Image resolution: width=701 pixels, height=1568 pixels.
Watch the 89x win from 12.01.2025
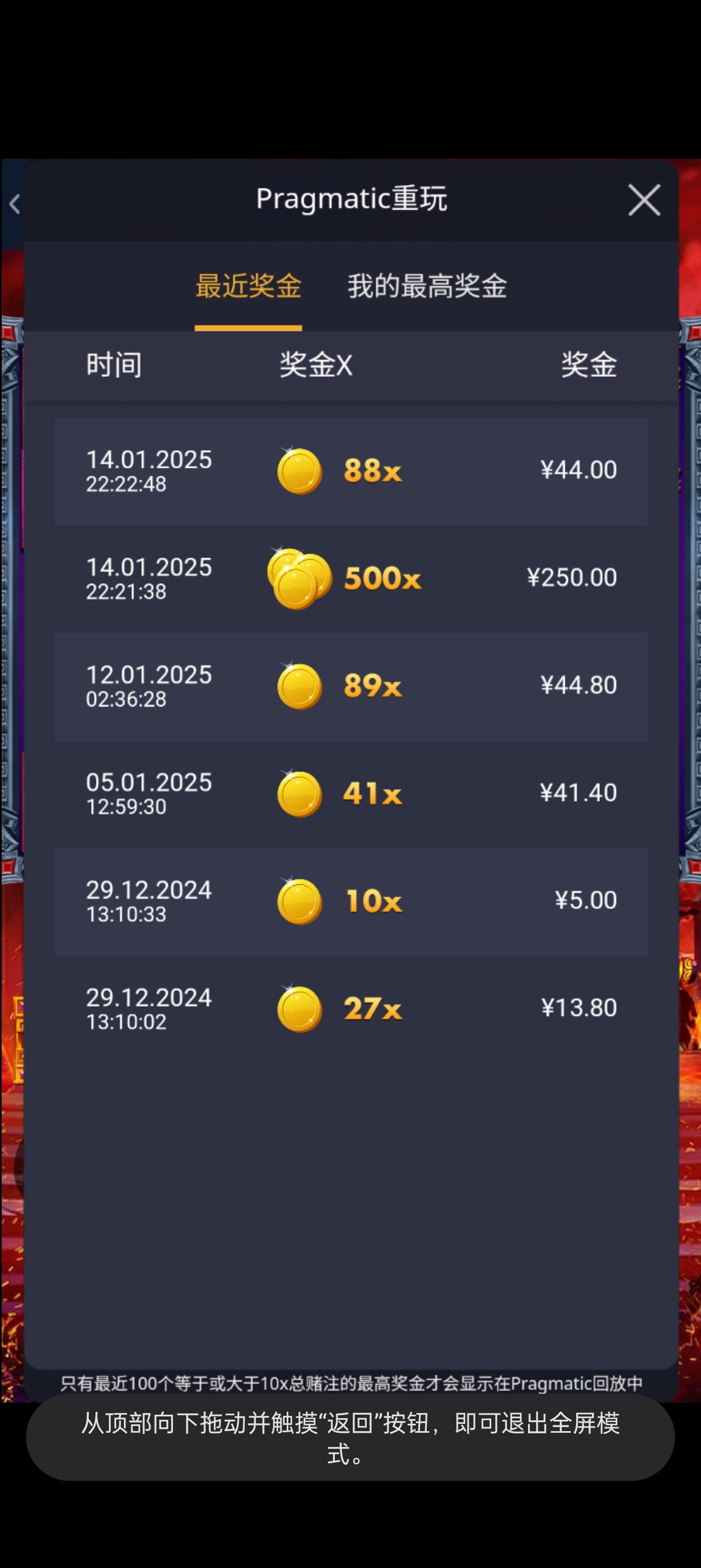pyautogui.click(x=351, y=686)
